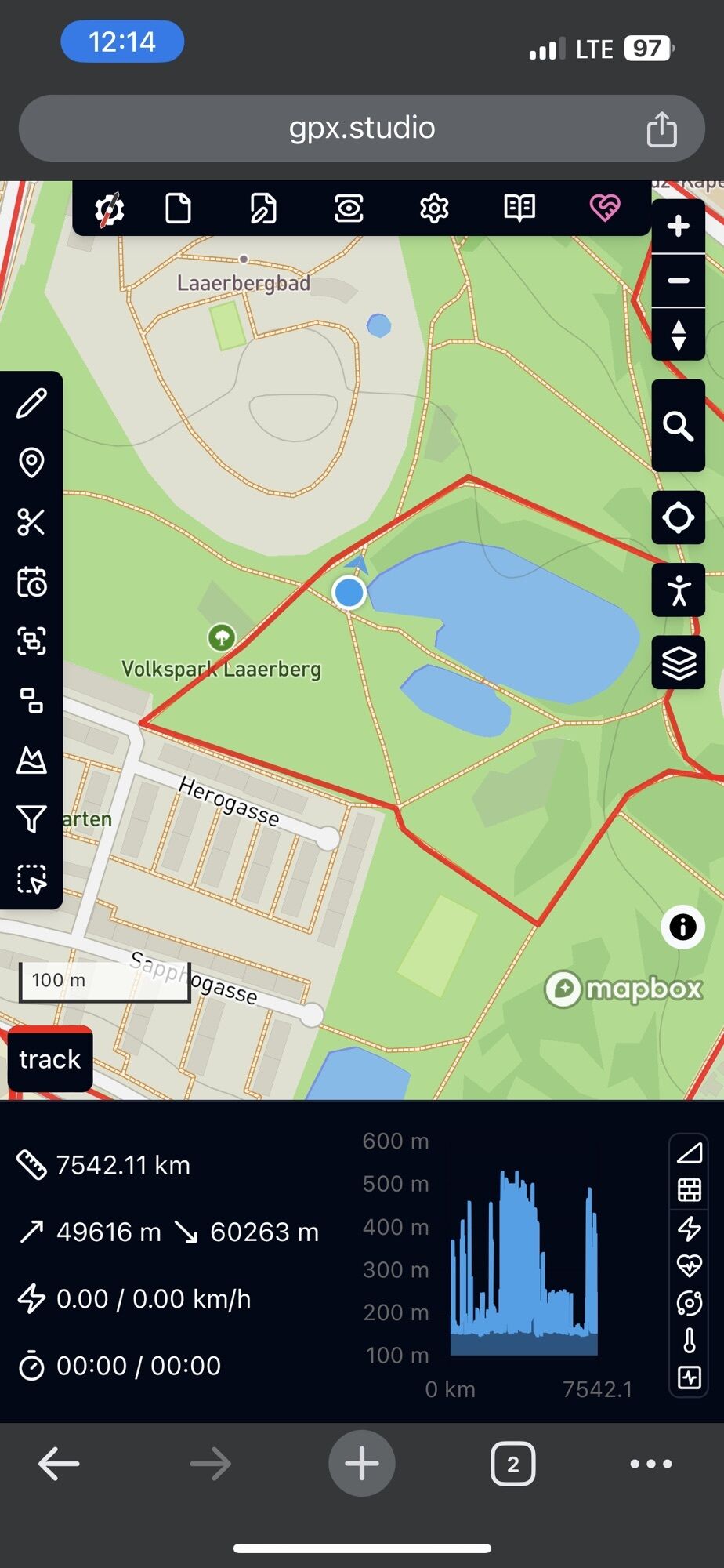The width and height of the screenshot is (724, 1568).
Task: Select the pencil route edit tool
Action: [31, 403]
